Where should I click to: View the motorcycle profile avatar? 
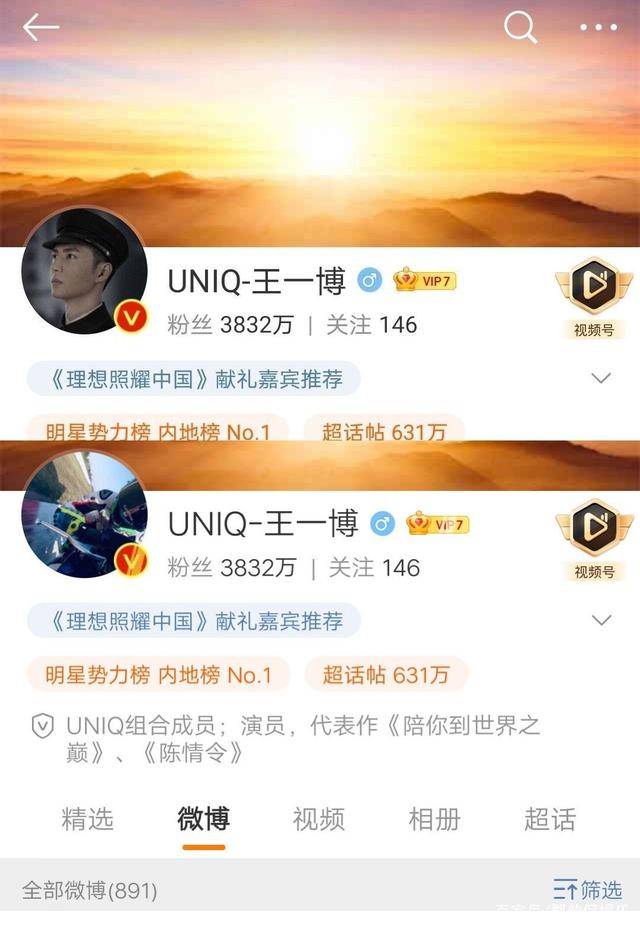pos(84,514)
